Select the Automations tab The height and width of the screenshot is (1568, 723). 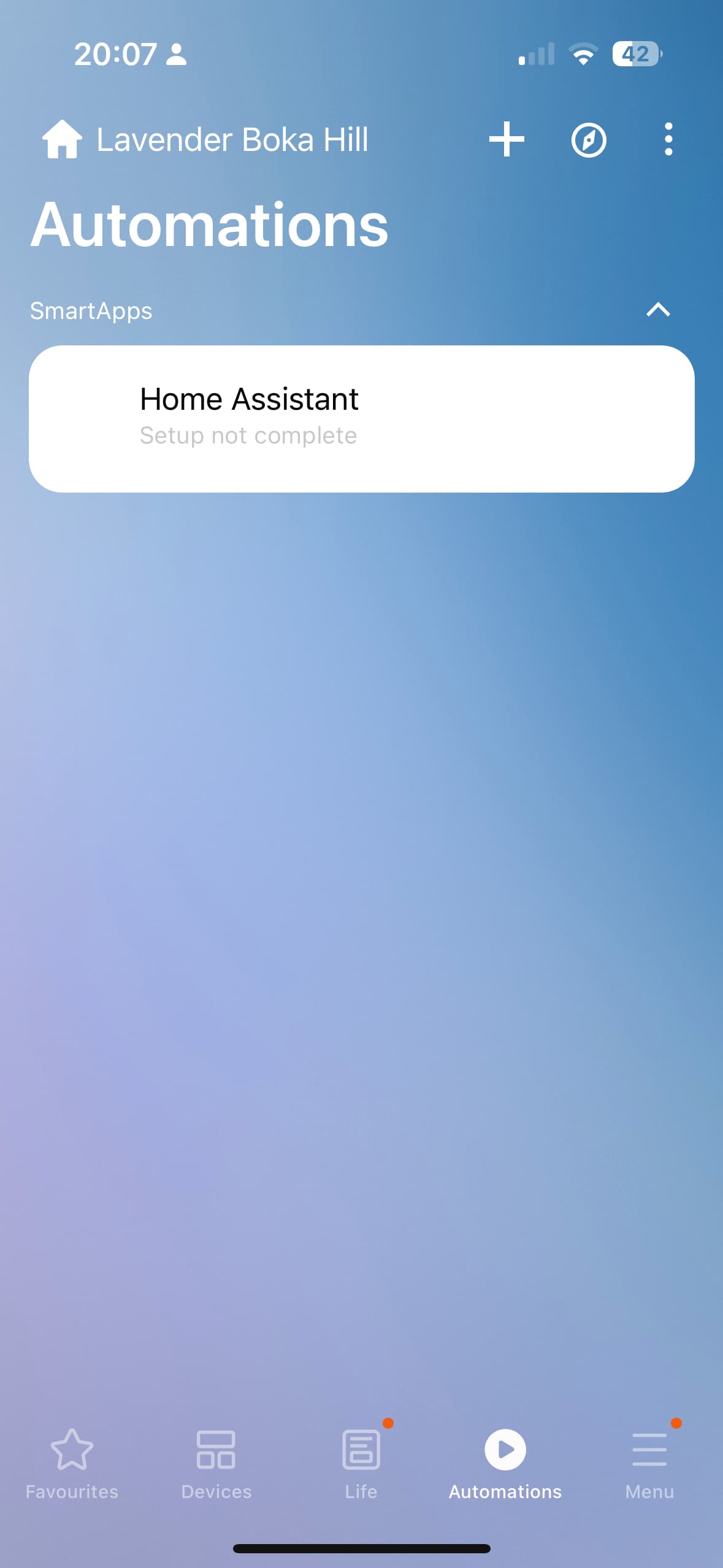tap(505, 1464)
